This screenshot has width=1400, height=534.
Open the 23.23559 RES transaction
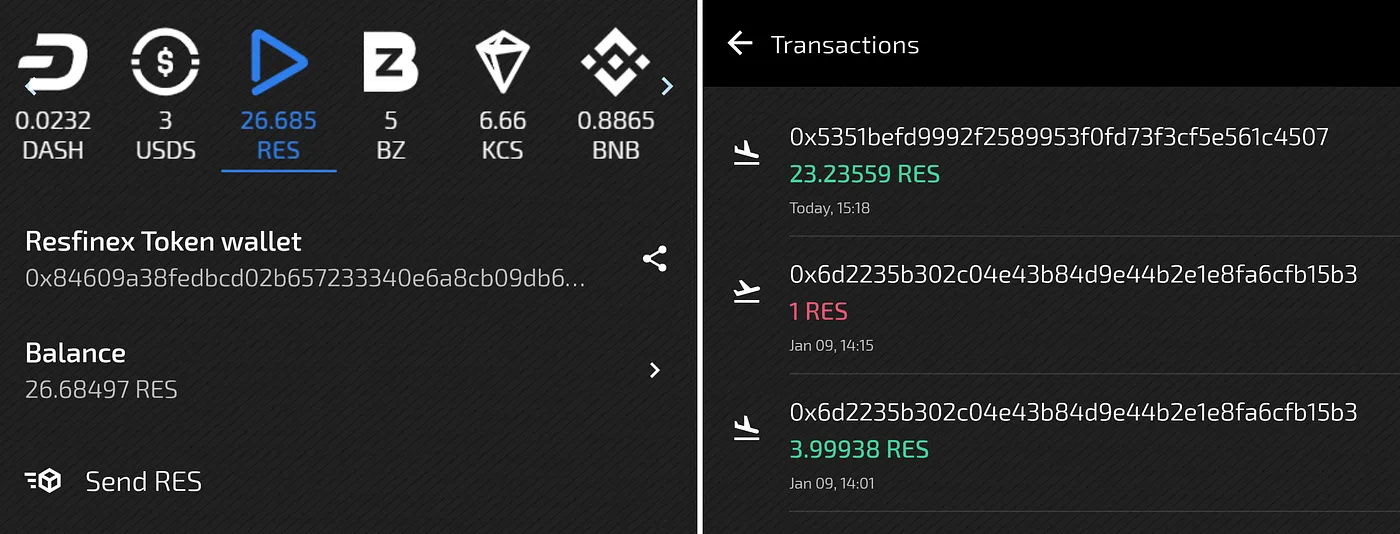pos(1052,168)
